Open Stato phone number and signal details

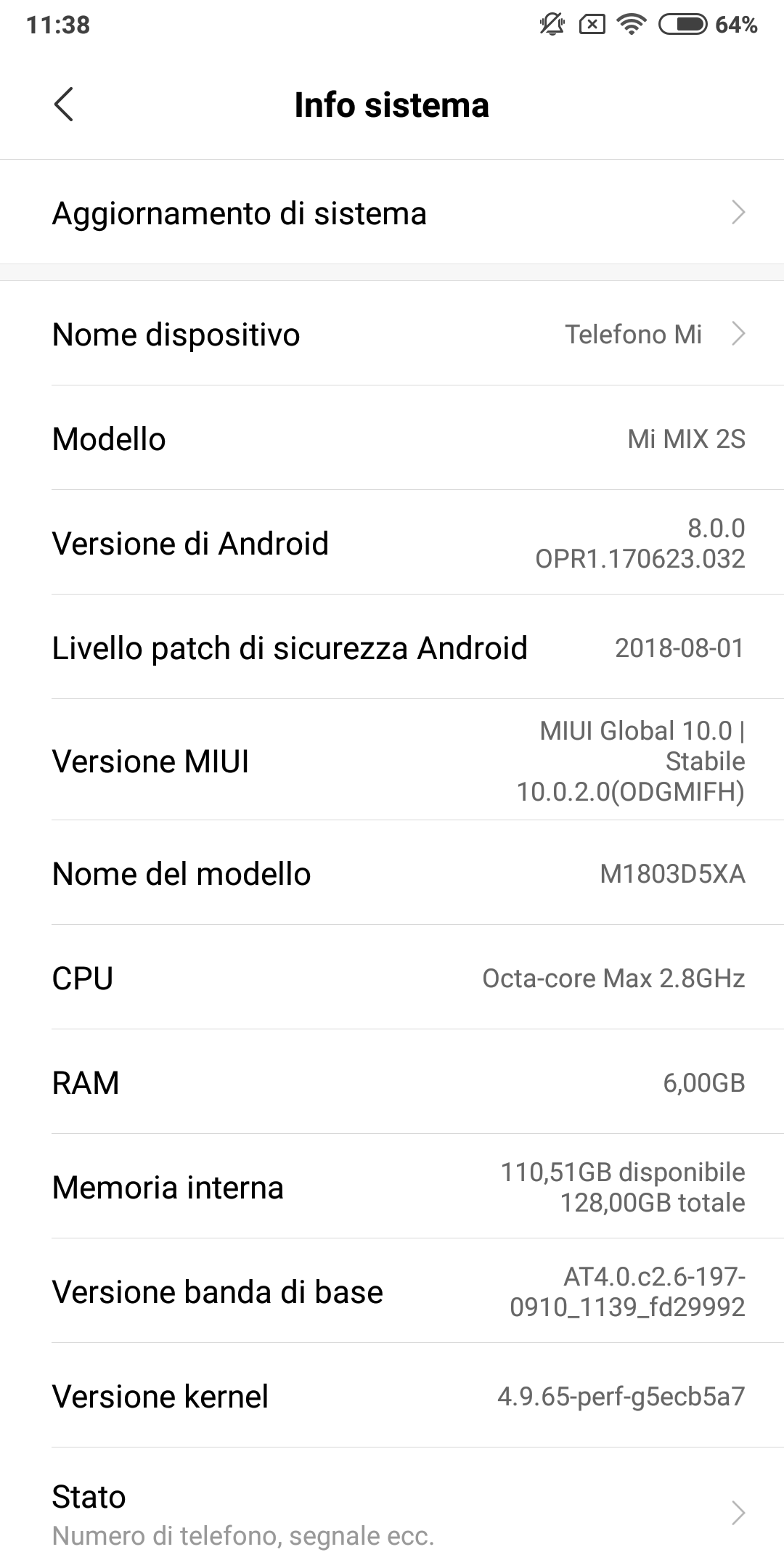pyautogui.click(x=392, y=1514)
